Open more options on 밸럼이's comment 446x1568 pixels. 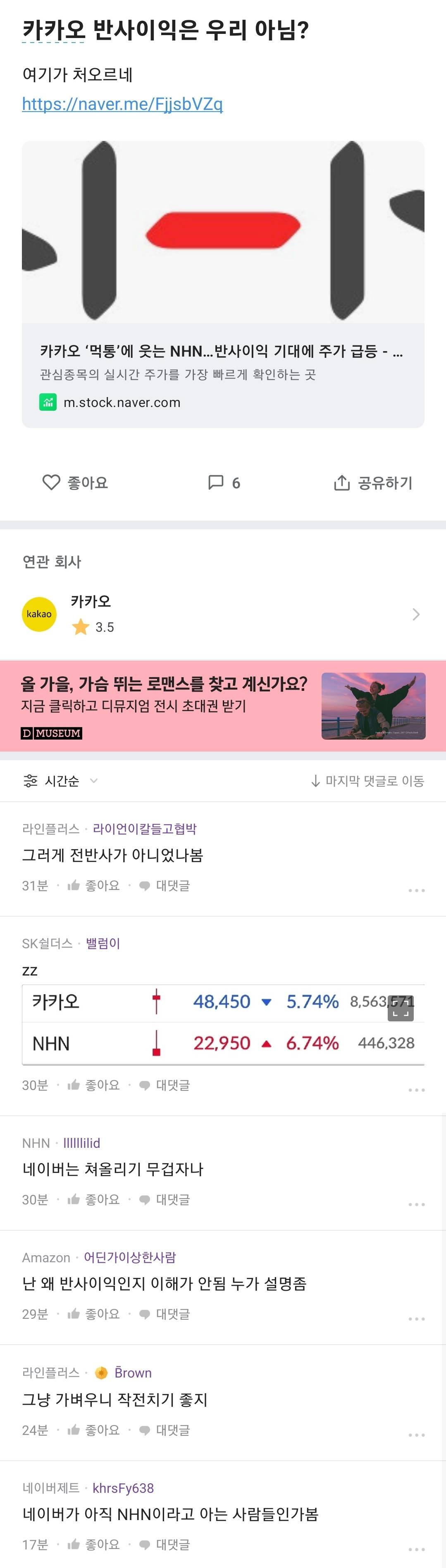416,1090
